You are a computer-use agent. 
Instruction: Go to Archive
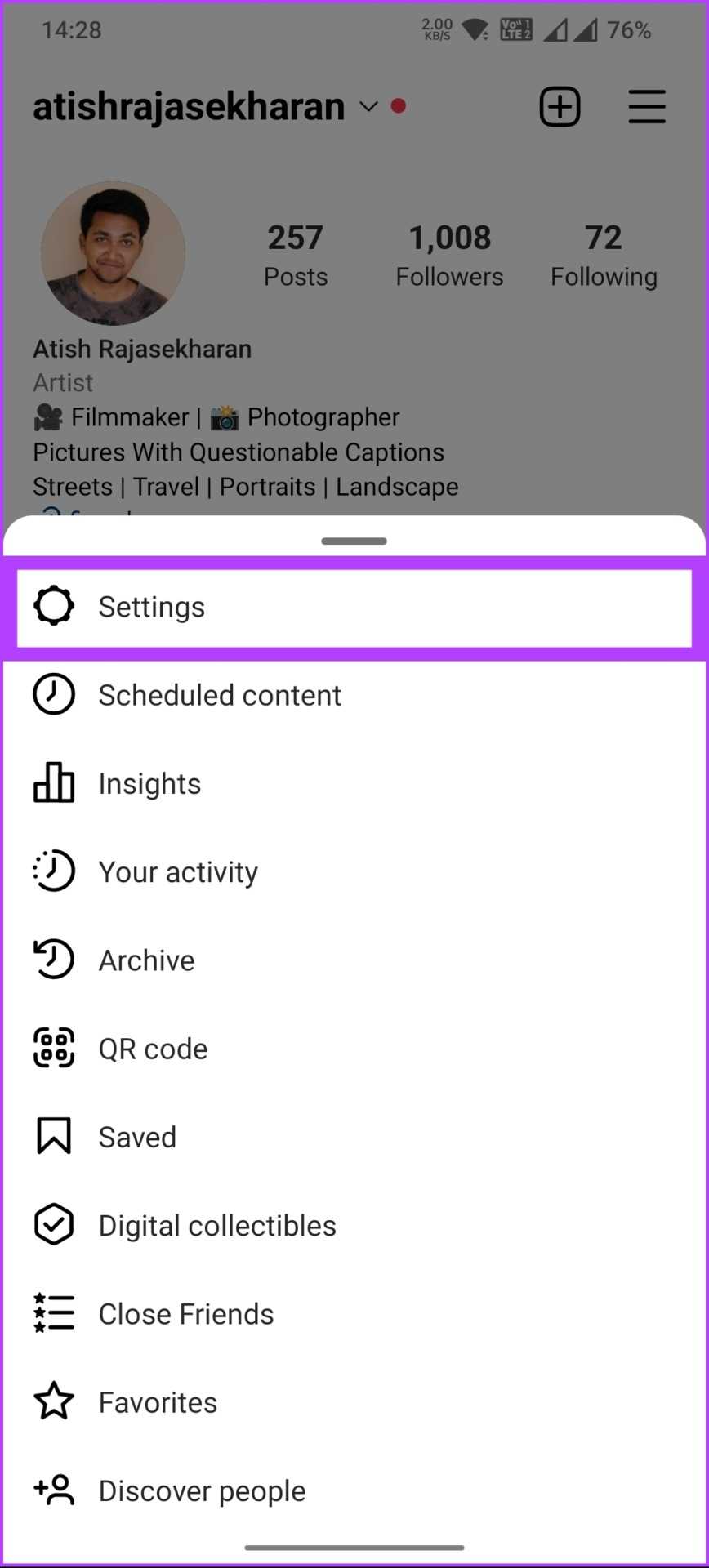(x=146, y=960)
